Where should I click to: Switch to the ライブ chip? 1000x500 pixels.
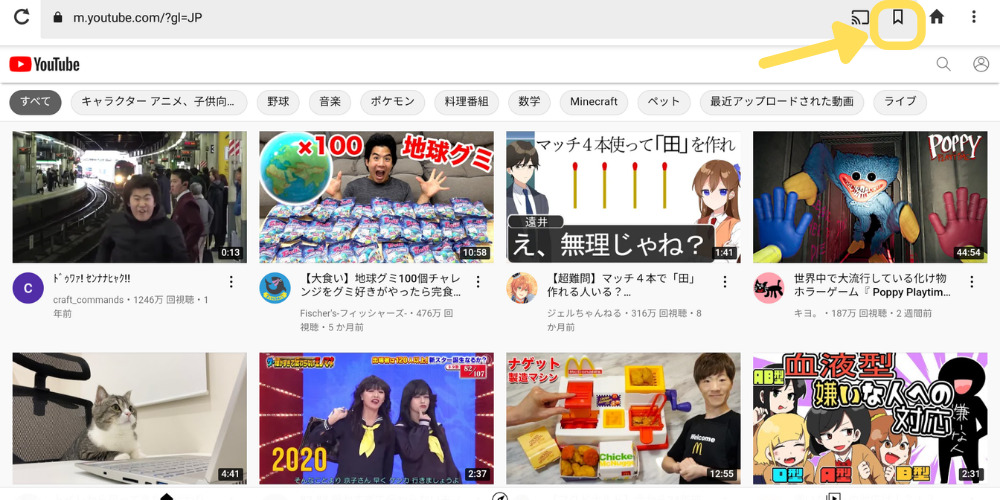coord(900,102)
